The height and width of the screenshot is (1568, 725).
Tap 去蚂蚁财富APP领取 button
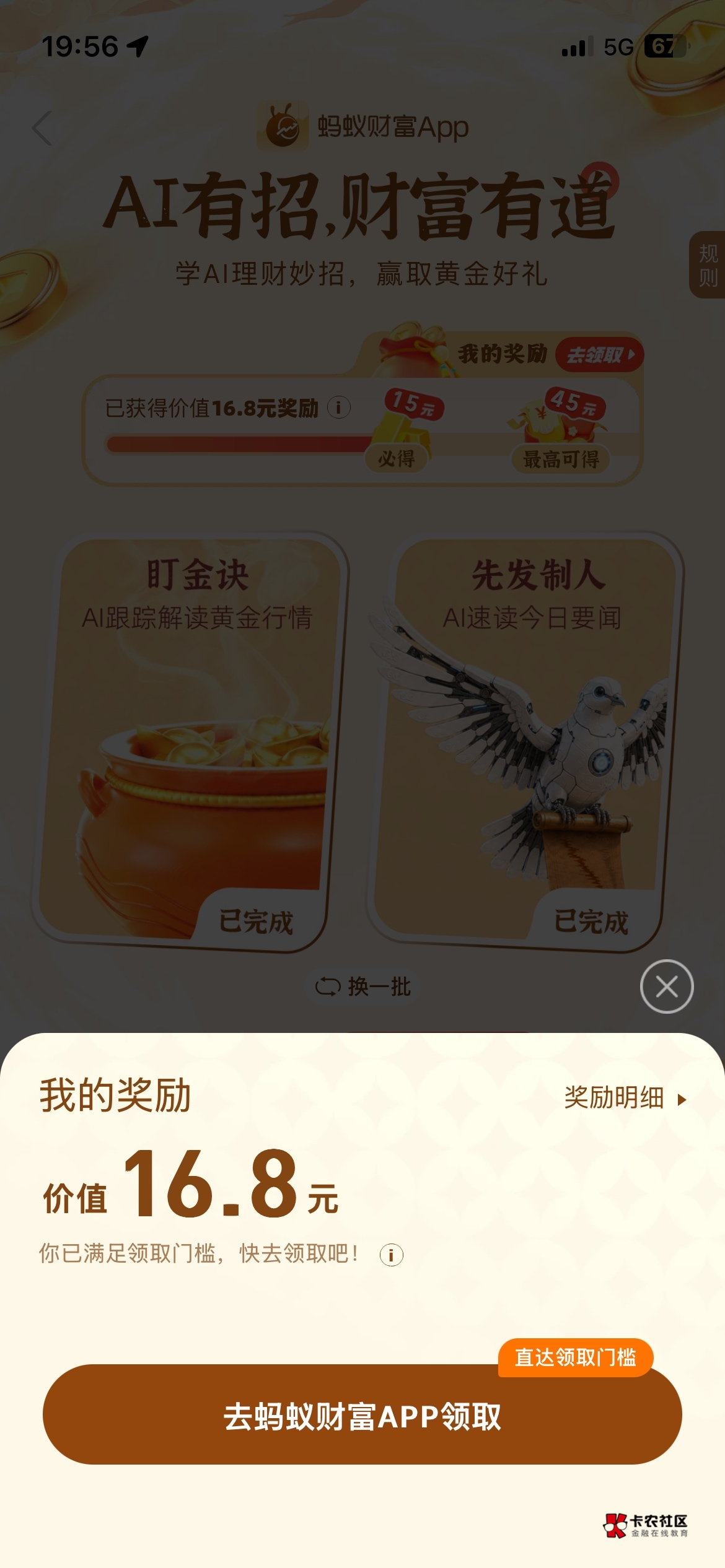coord(362,1414)
